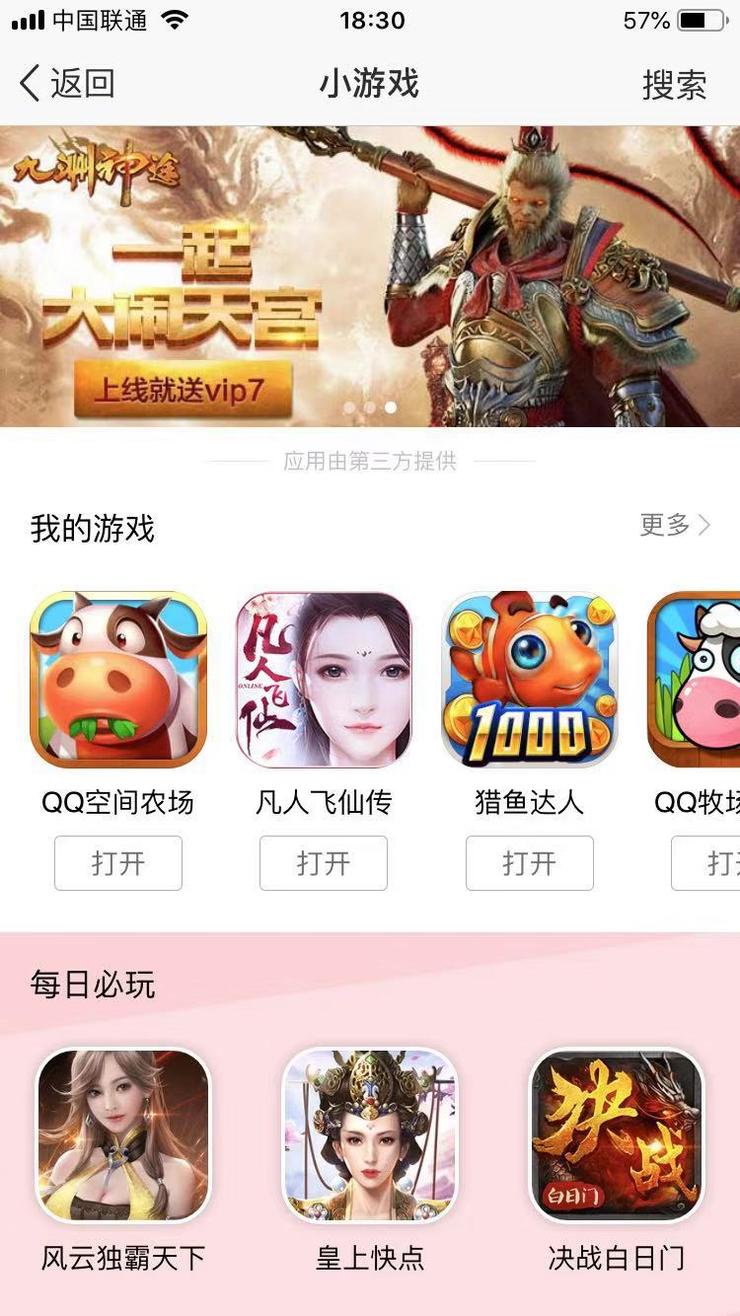Tap the back chevron icon beside 返回

(x=28, y=84)
